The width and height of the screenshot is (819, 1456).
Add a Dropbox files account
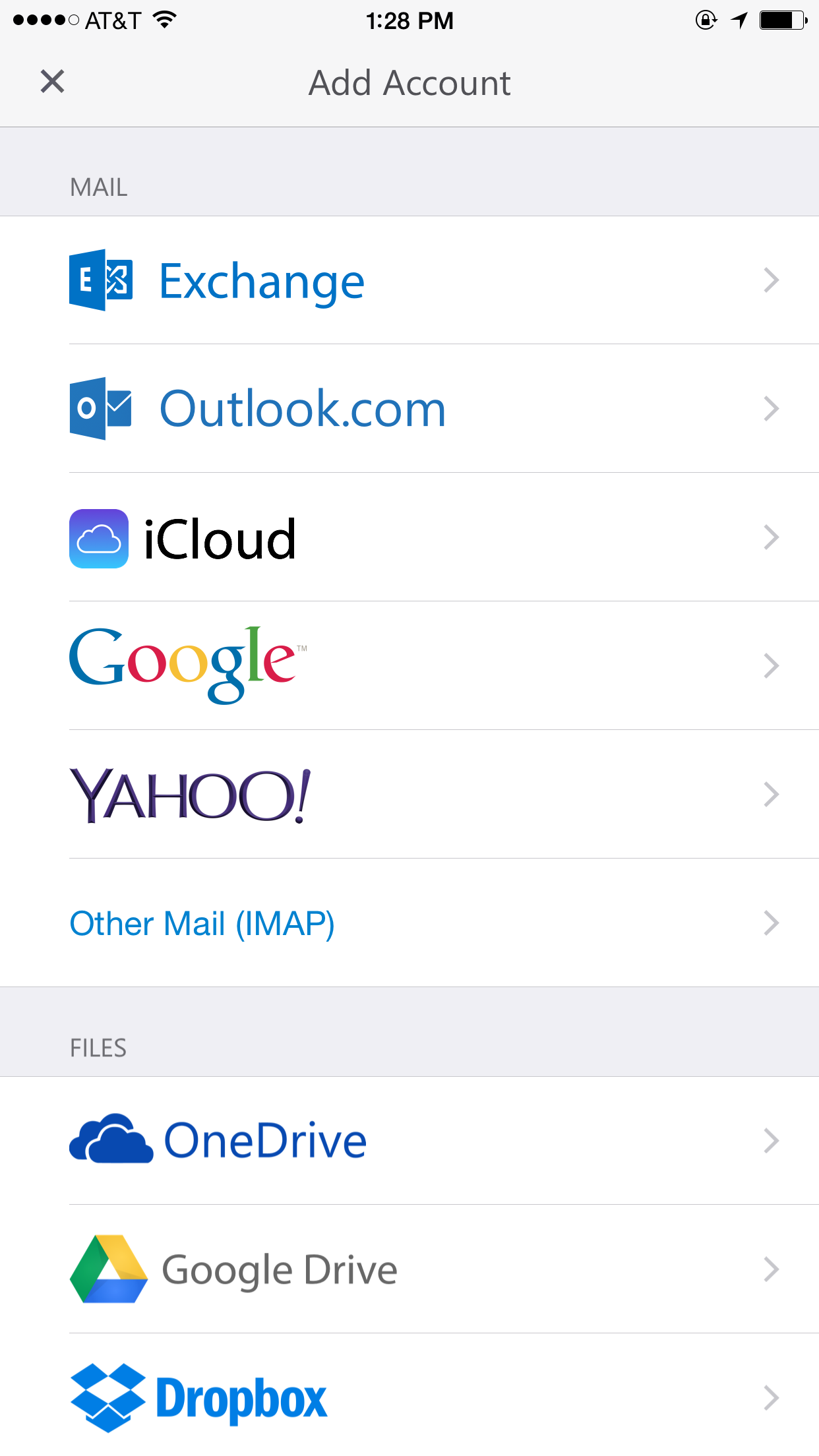click(409, 1398)
